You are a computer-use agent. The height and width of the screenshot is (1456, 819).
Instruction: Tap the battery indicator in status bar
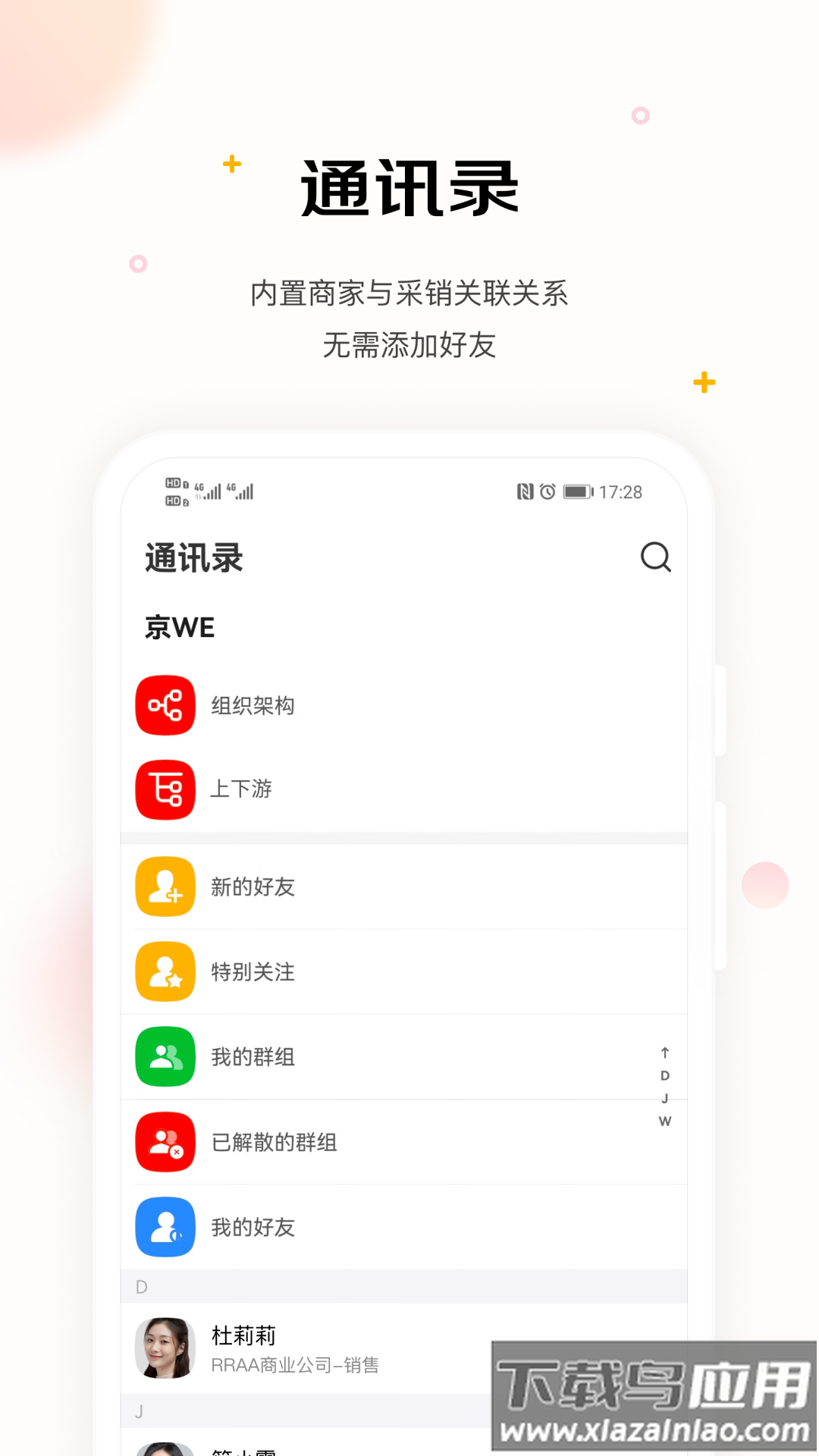[x=578, y=491]
